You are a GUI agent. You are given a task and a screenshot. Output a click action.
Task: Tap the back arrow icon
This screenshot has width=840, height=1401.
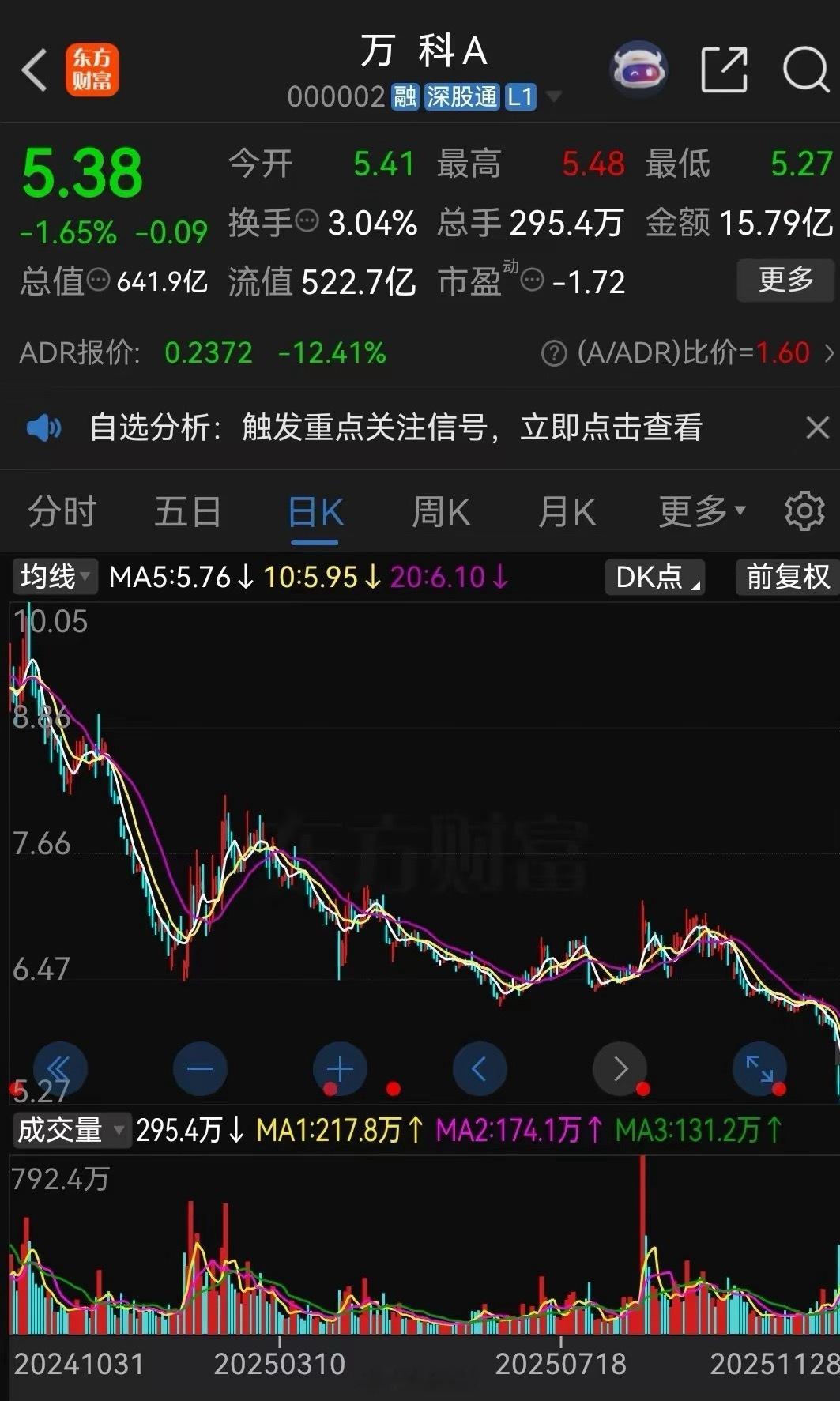point(33,70)
